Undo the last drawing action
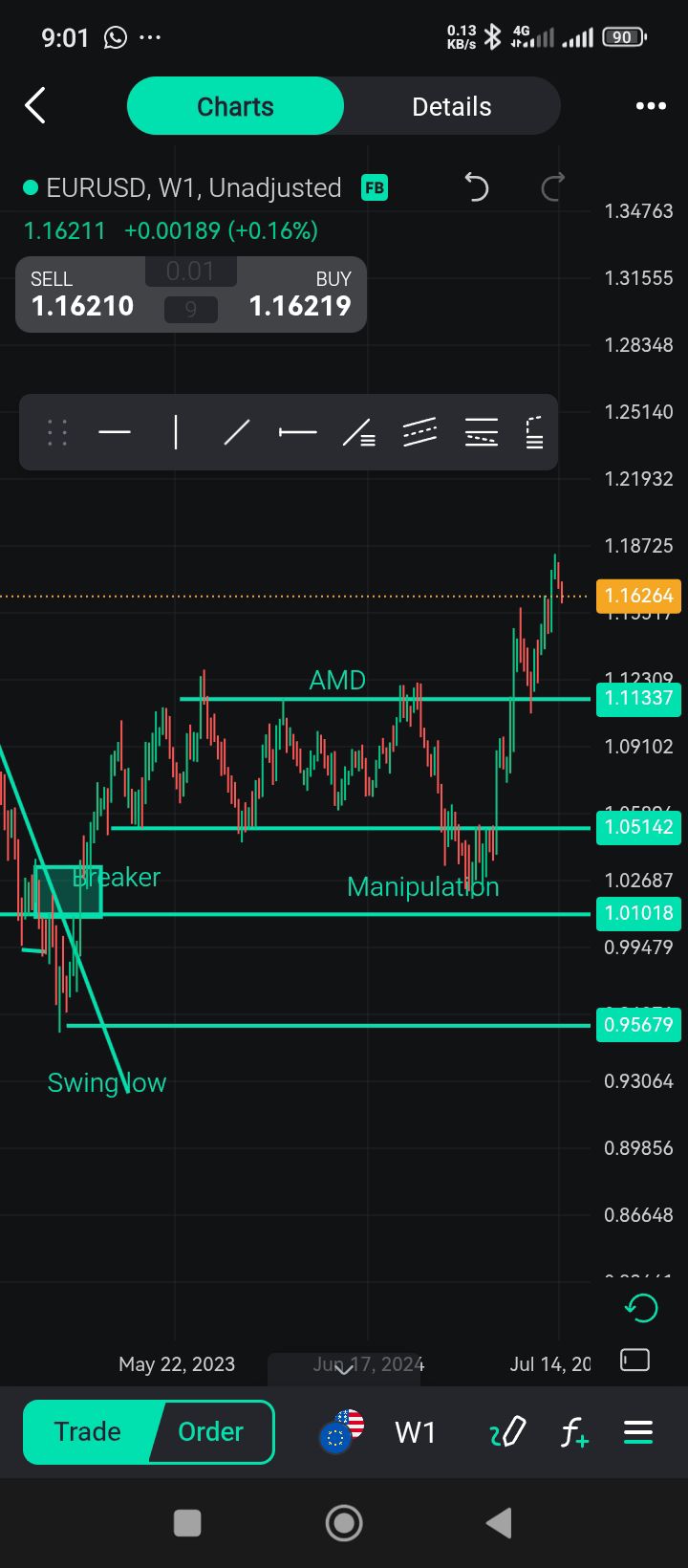This screenshot has width=688, height=1568. pyautogui.click(x=476, y=187)
